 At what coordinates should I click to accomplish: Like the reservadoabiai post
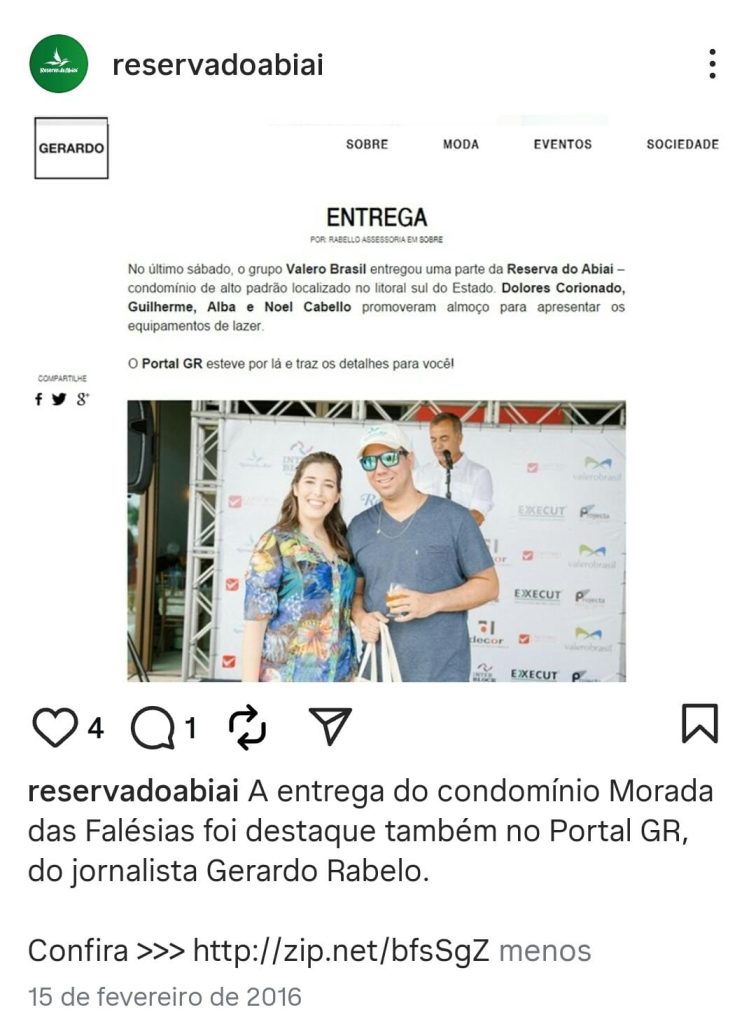(54, 727)
